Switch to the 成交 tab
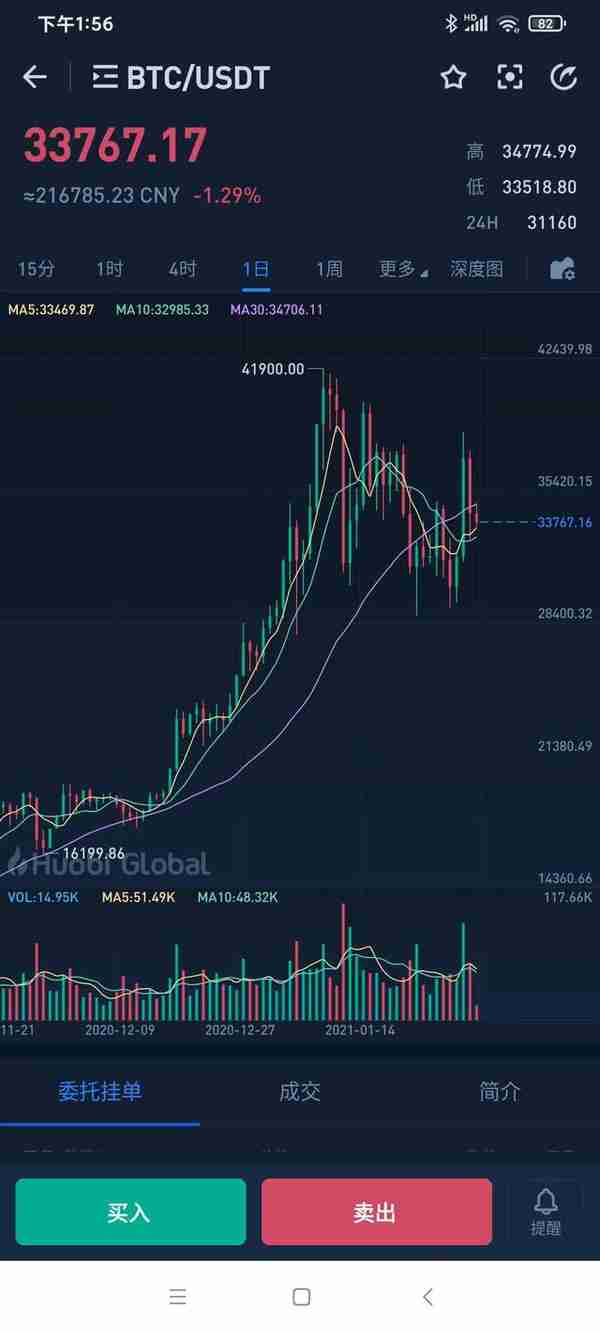600x1333 pixels. pyautogui.click(x=300, y=1091)
